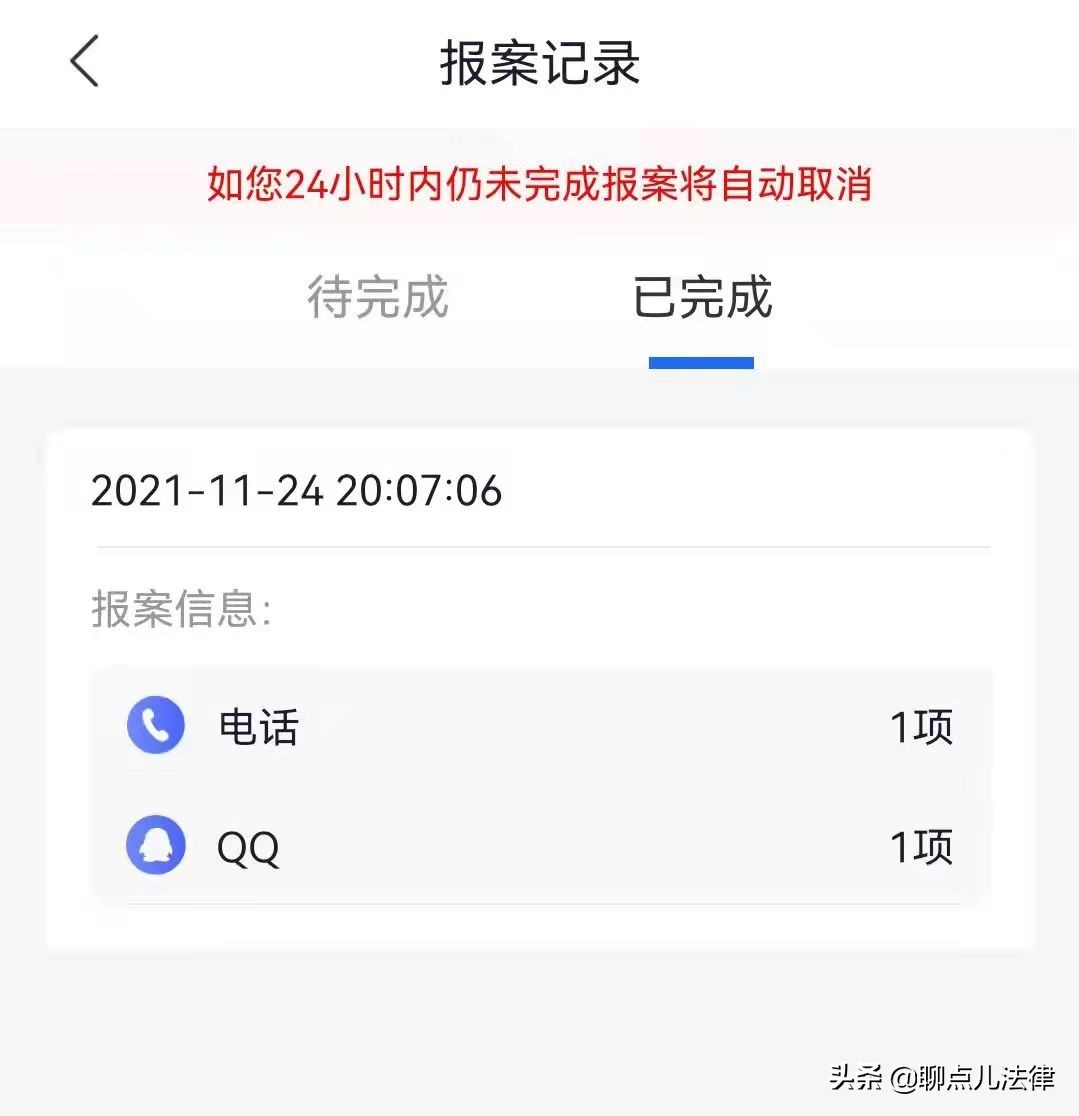Tap the 1项 count next to QQ
The width and height of the screenshot is (1079, 1116).
921,845
